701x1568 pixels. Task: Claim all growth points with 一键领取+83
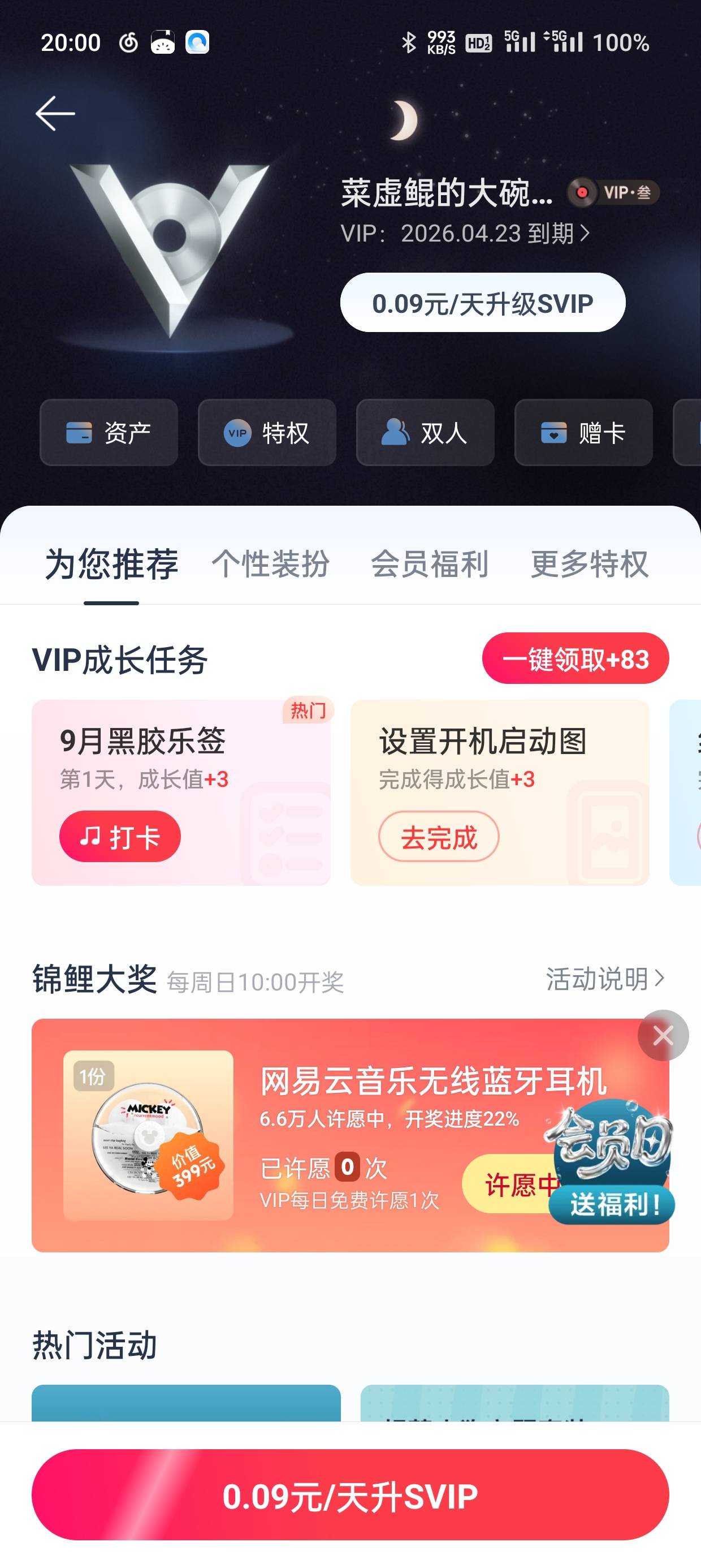(x=575, y=658)
